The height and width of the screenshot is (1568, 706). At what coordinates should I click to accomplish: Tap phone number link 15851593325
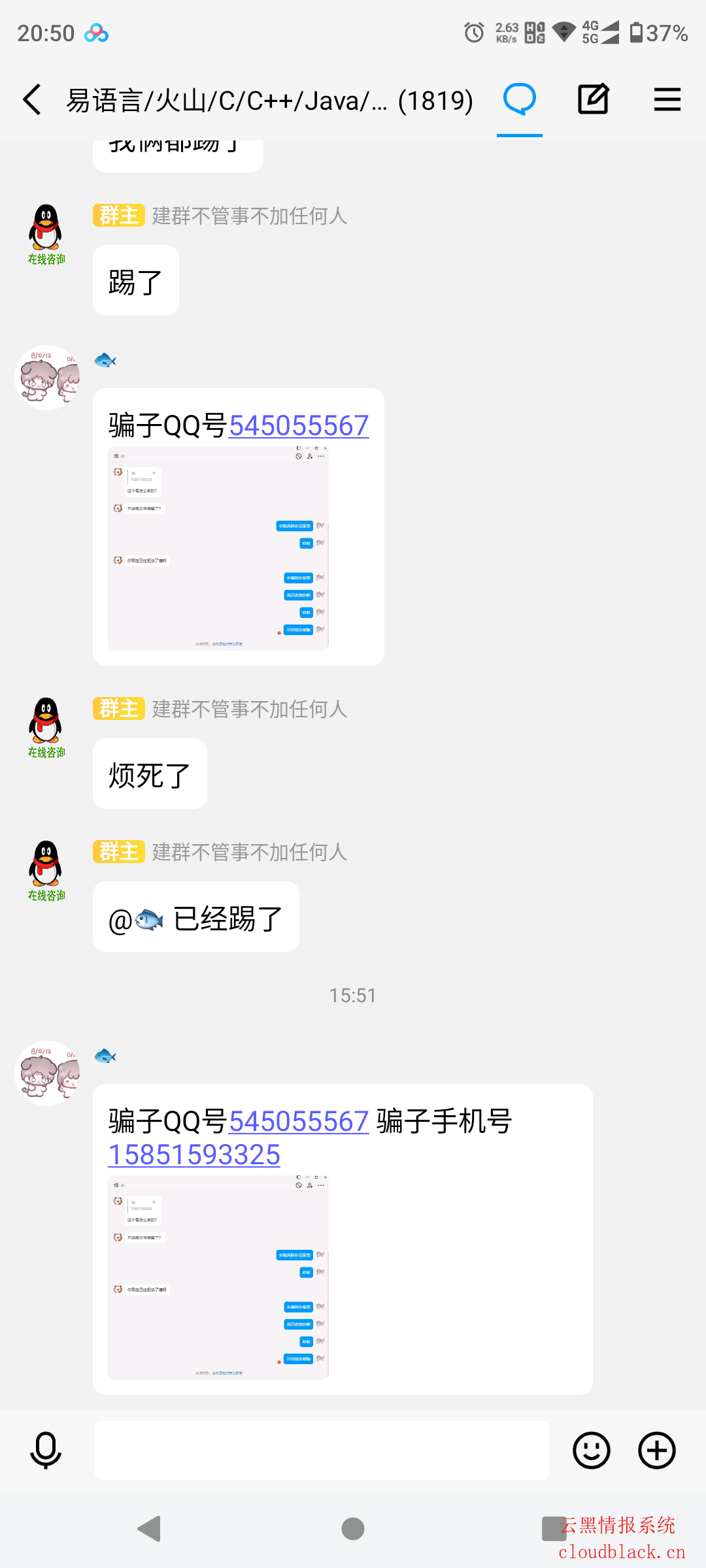(194, 1155)
